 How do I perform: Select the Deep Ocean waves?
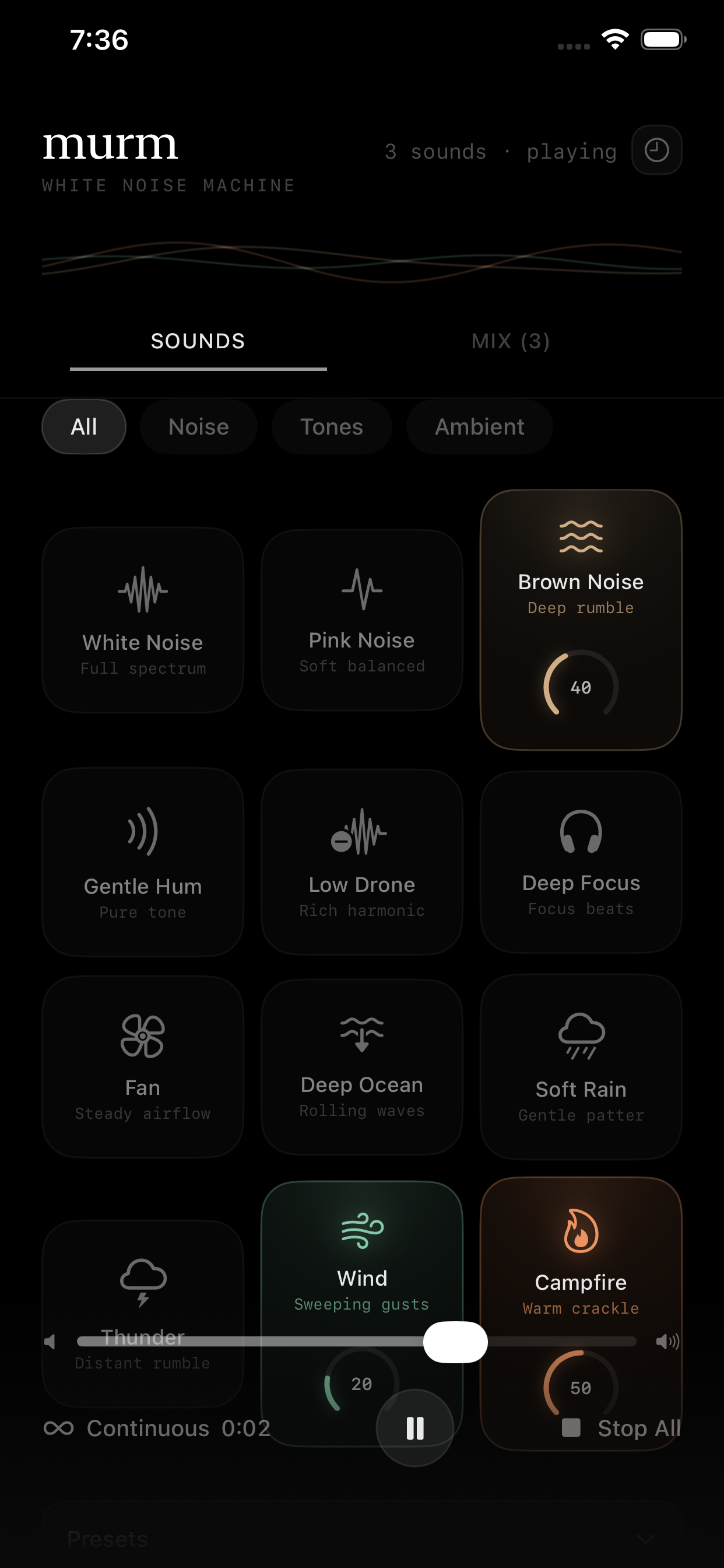tap(361, 1066)
